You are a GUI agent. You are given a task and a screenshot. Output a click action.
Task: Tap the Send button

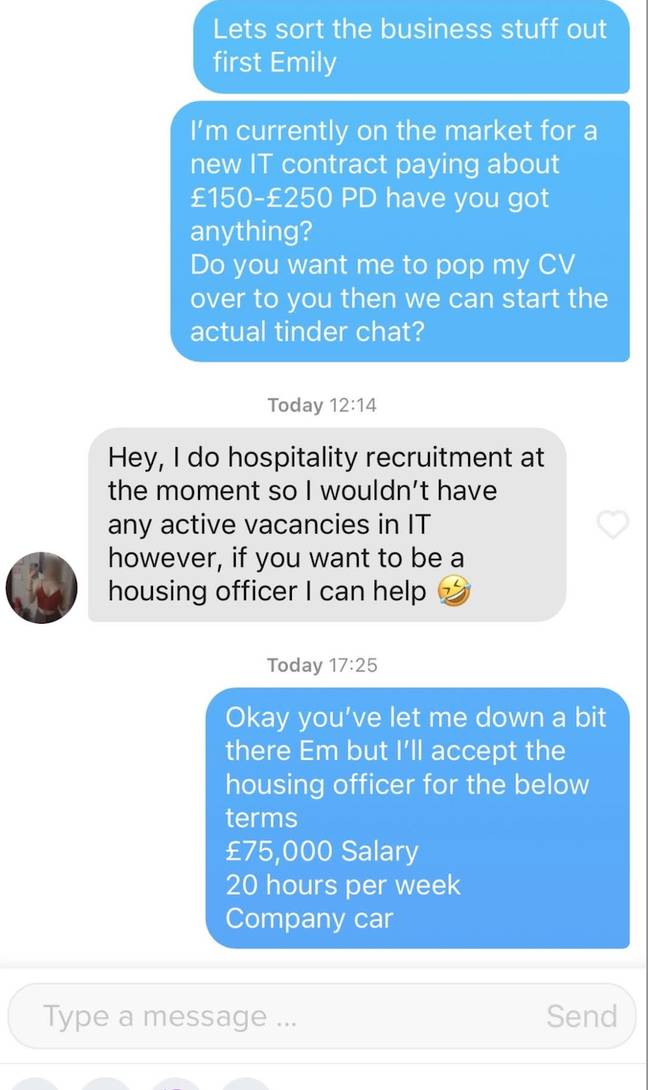coord(581,1016)
